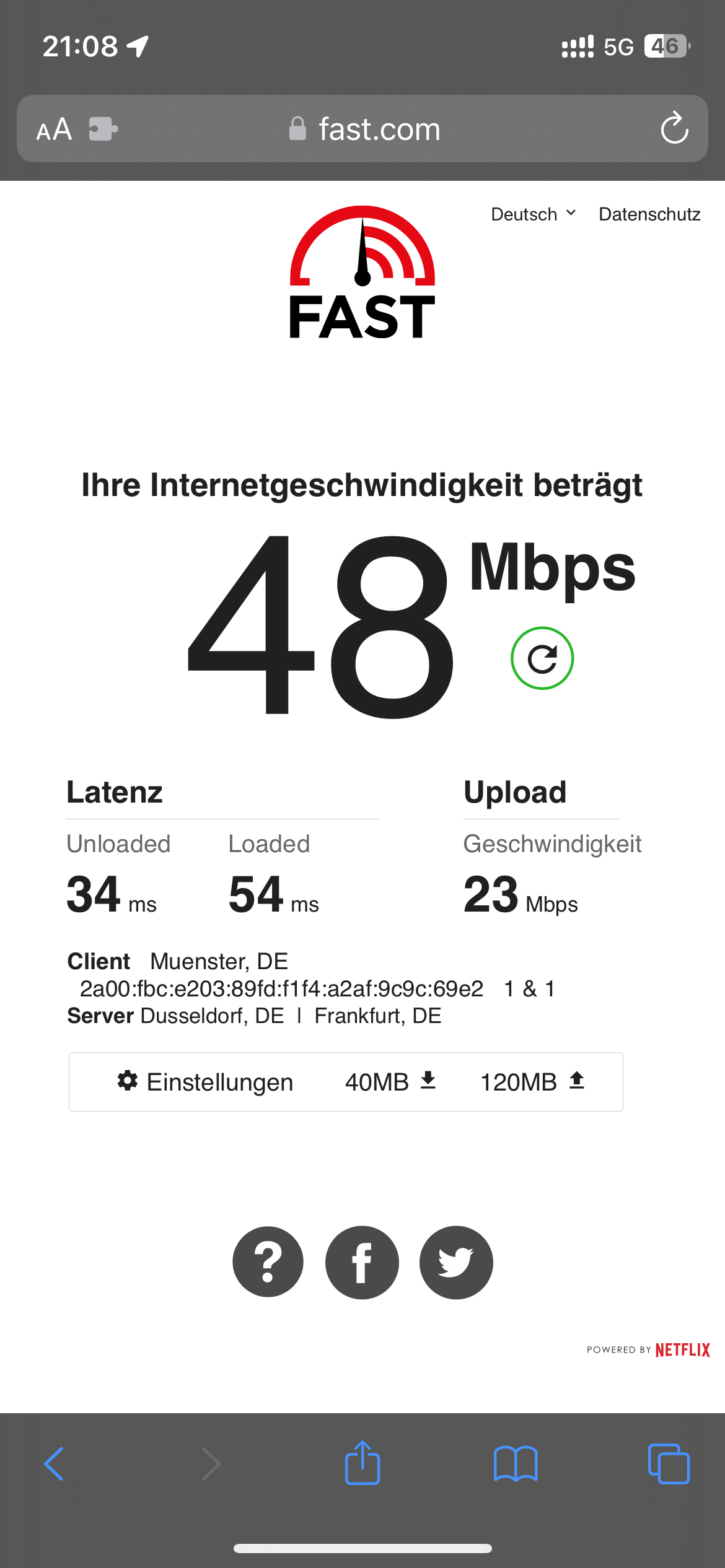This screenshot has width=725, height=1568.
Task: Open the Datenschutz link
Action: [x=649, y=214]
